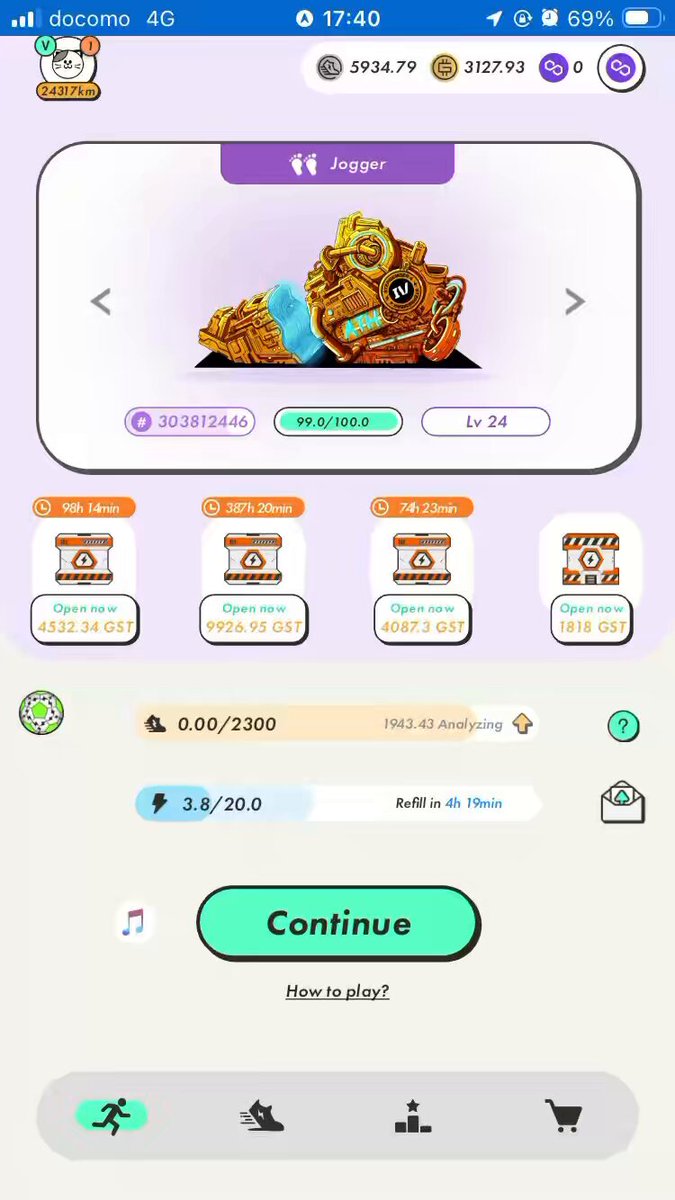Open the Jogger sneaker details
The image size is (675, 1200).
338,292
